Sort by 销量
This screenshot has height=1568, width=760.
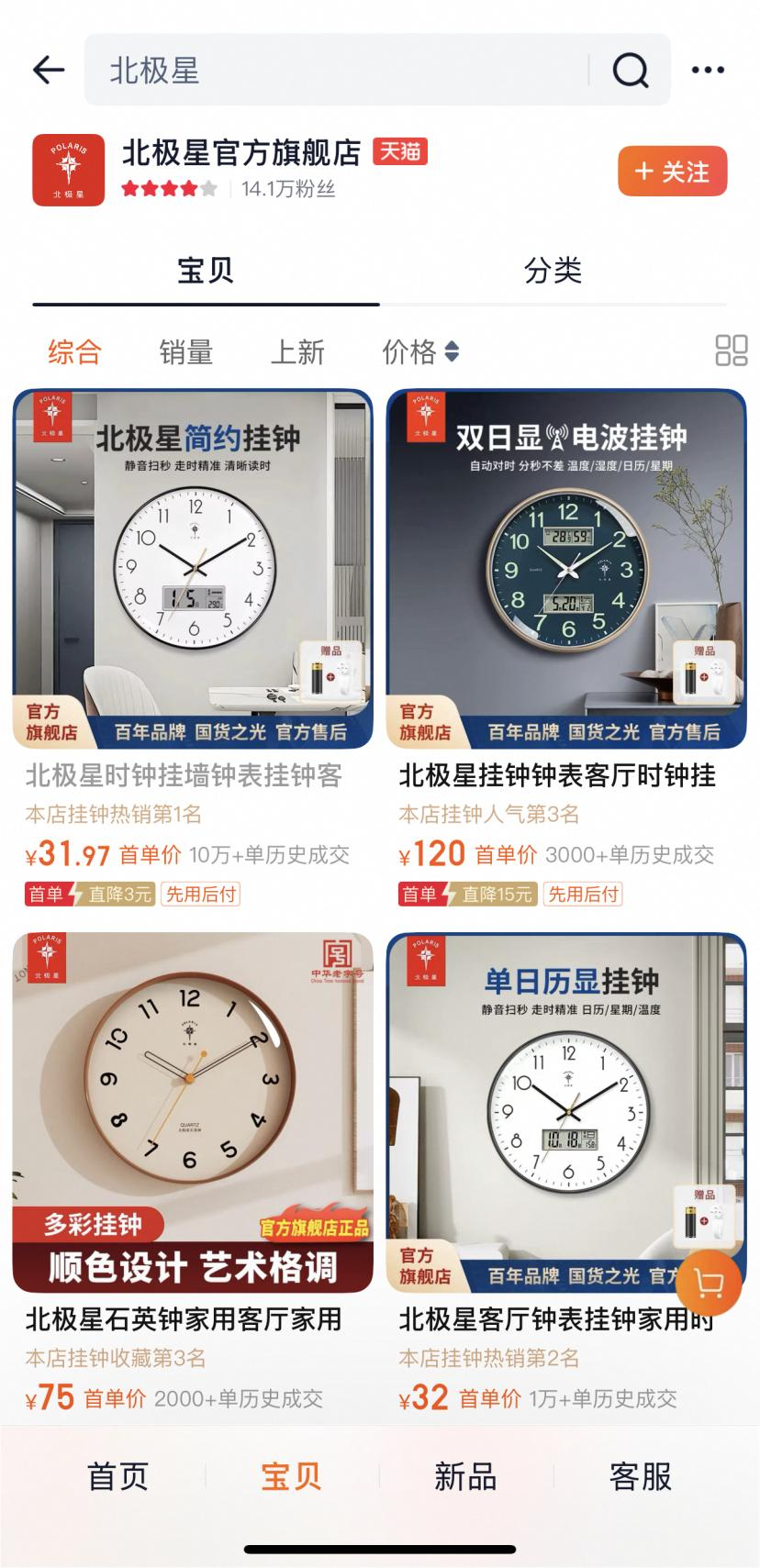(x=186, y=351)
